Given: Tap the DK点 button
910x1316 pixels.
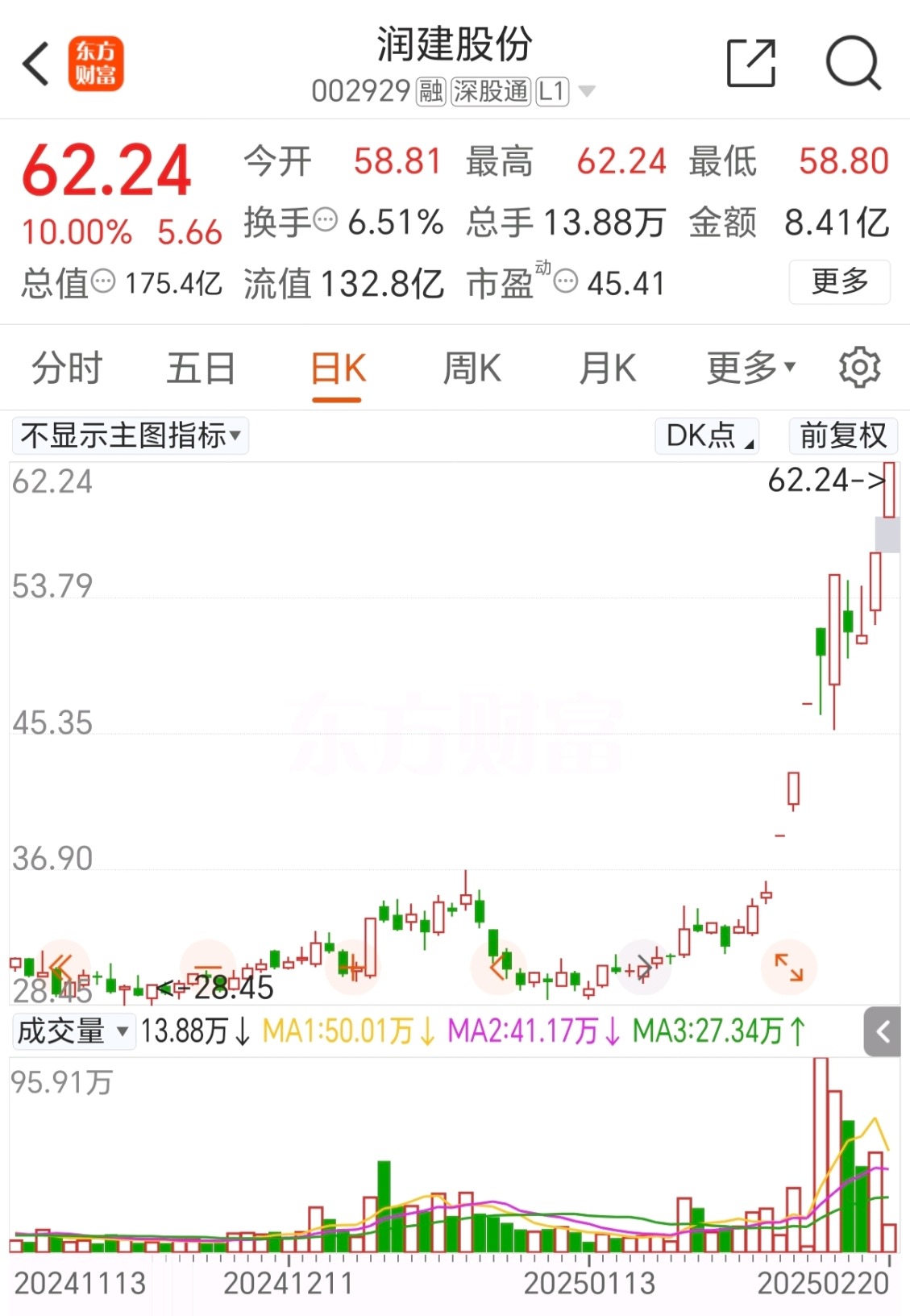Looking at the screenshot, I should (x=708, y=435).
